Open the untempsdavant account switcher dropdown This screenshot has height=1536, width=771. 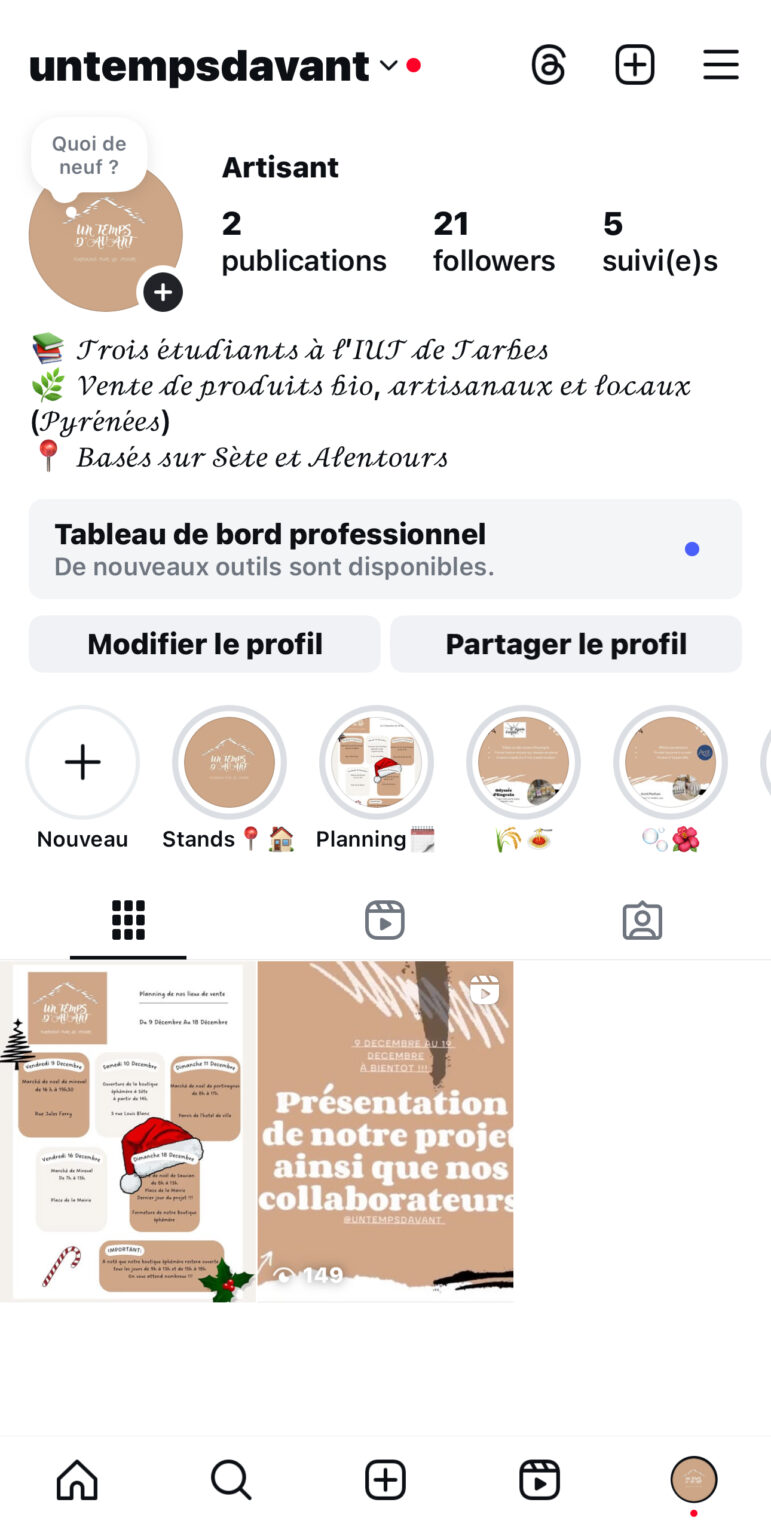click(389, 66)
